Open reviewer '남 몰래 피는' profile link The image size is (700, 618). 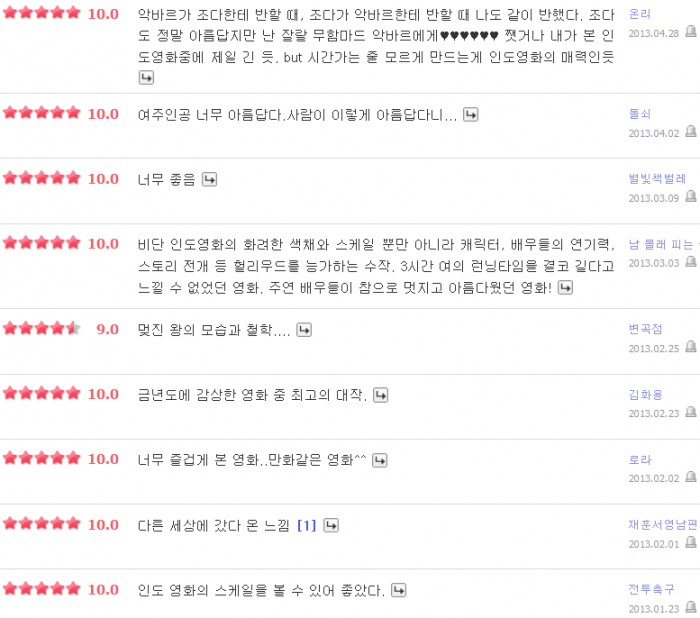(661, 244)
